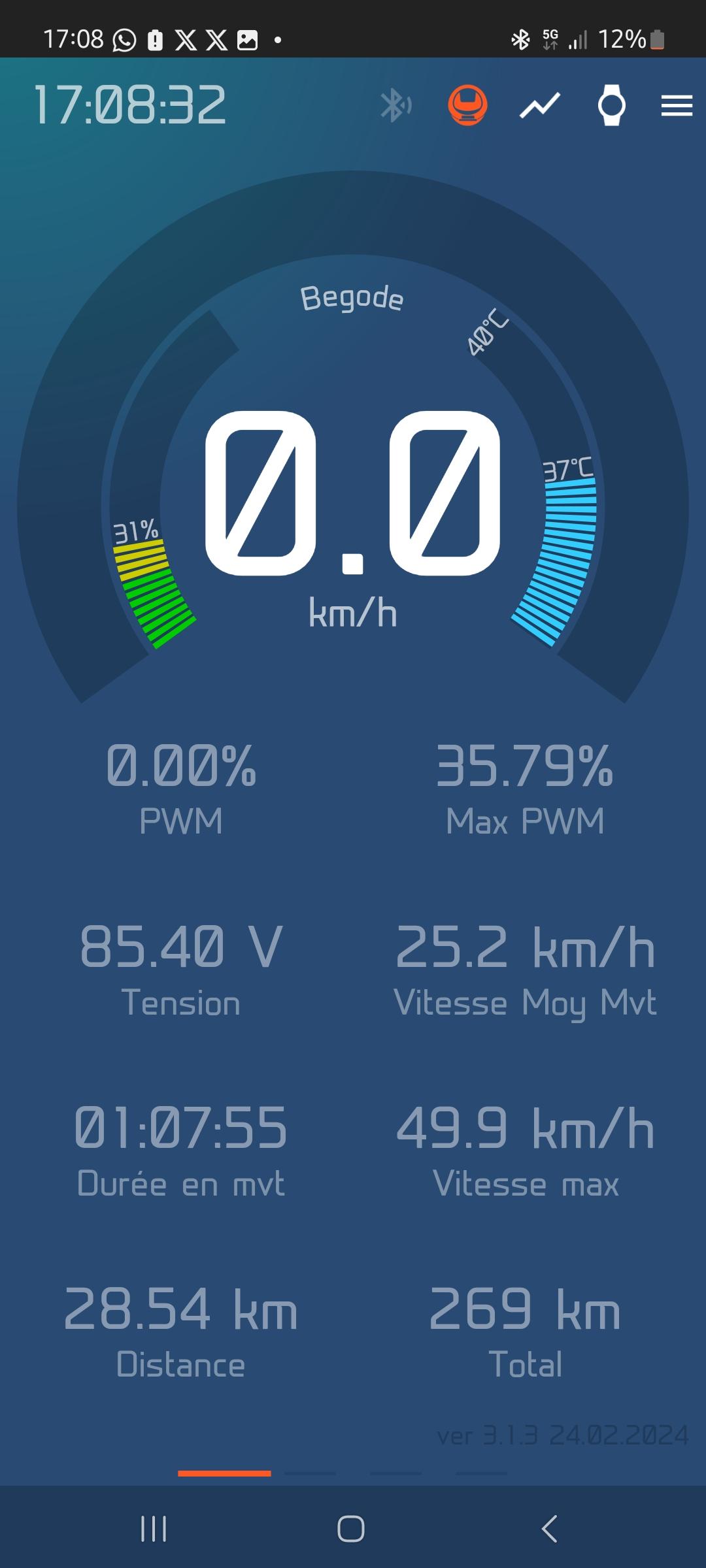
Task: Go to the home screen
Action: pyautogui.click(x=351, y=1529)
